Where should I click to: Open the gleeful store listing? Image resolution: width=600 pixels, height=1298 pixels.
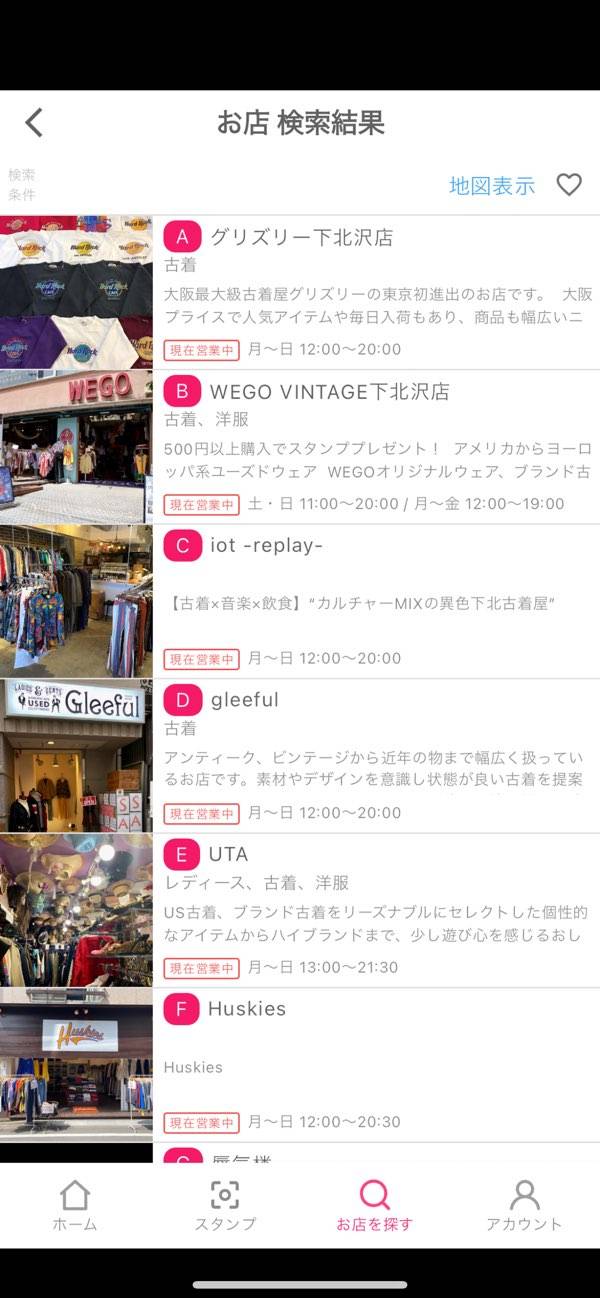coord(244,700)
